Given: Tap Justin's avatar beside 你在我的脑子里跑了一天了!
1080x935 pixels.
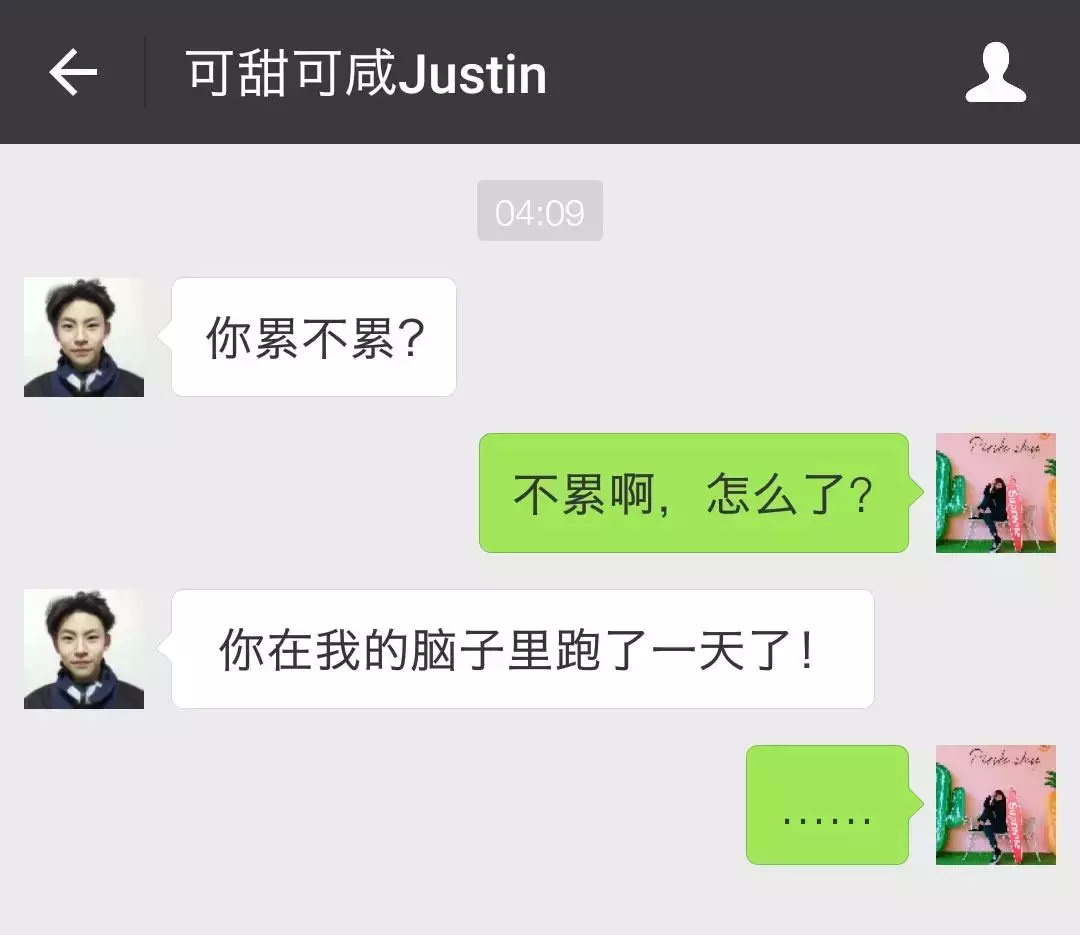Looking at the screenshot, I should (x=84, y=649).
